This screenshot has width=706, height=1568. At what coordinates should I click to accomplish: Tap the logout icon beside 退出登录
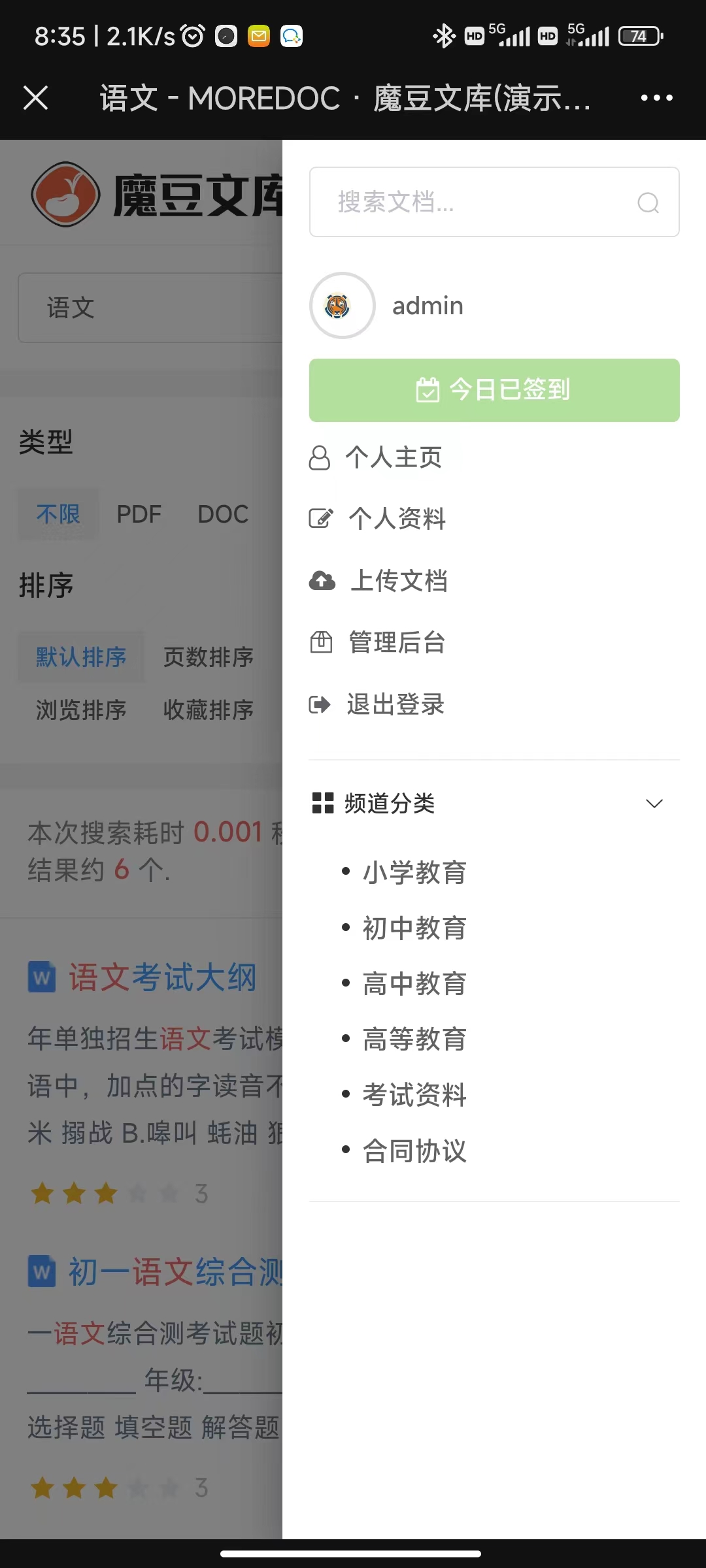320,704
